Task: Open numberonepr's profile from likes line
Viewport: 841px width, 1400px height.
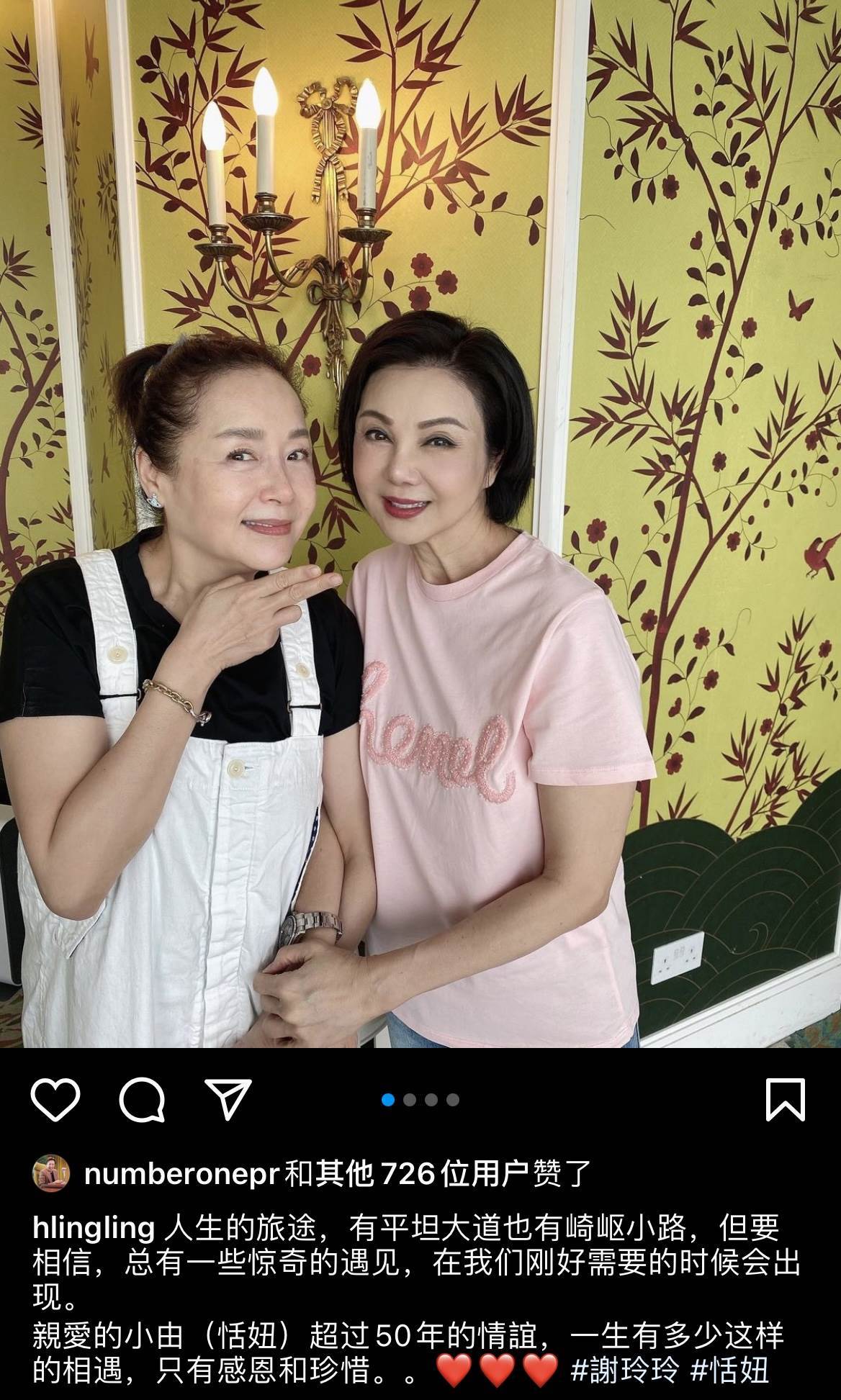Action: [x=181, y=1174]
